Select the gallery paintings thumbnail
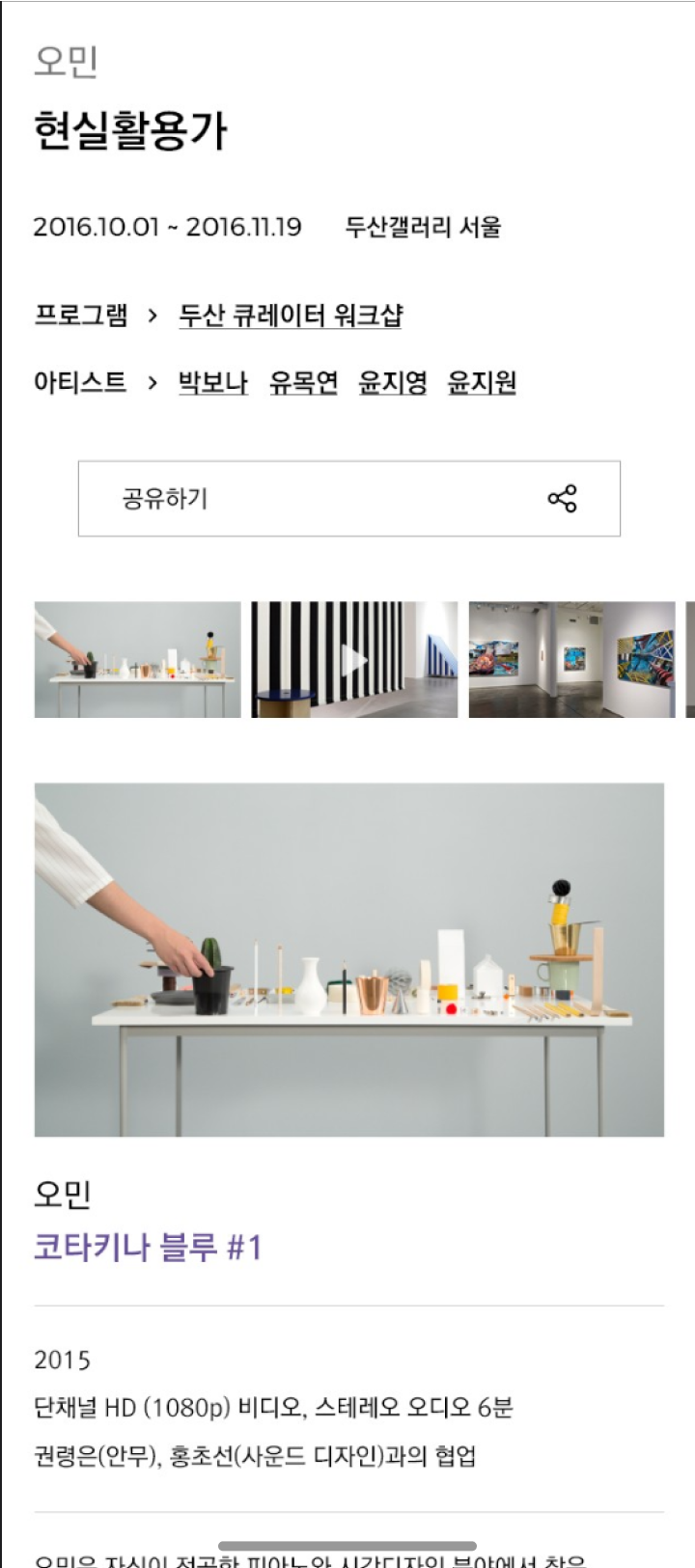The height and width of the screenshot is (1568, 695). (571, 660)
